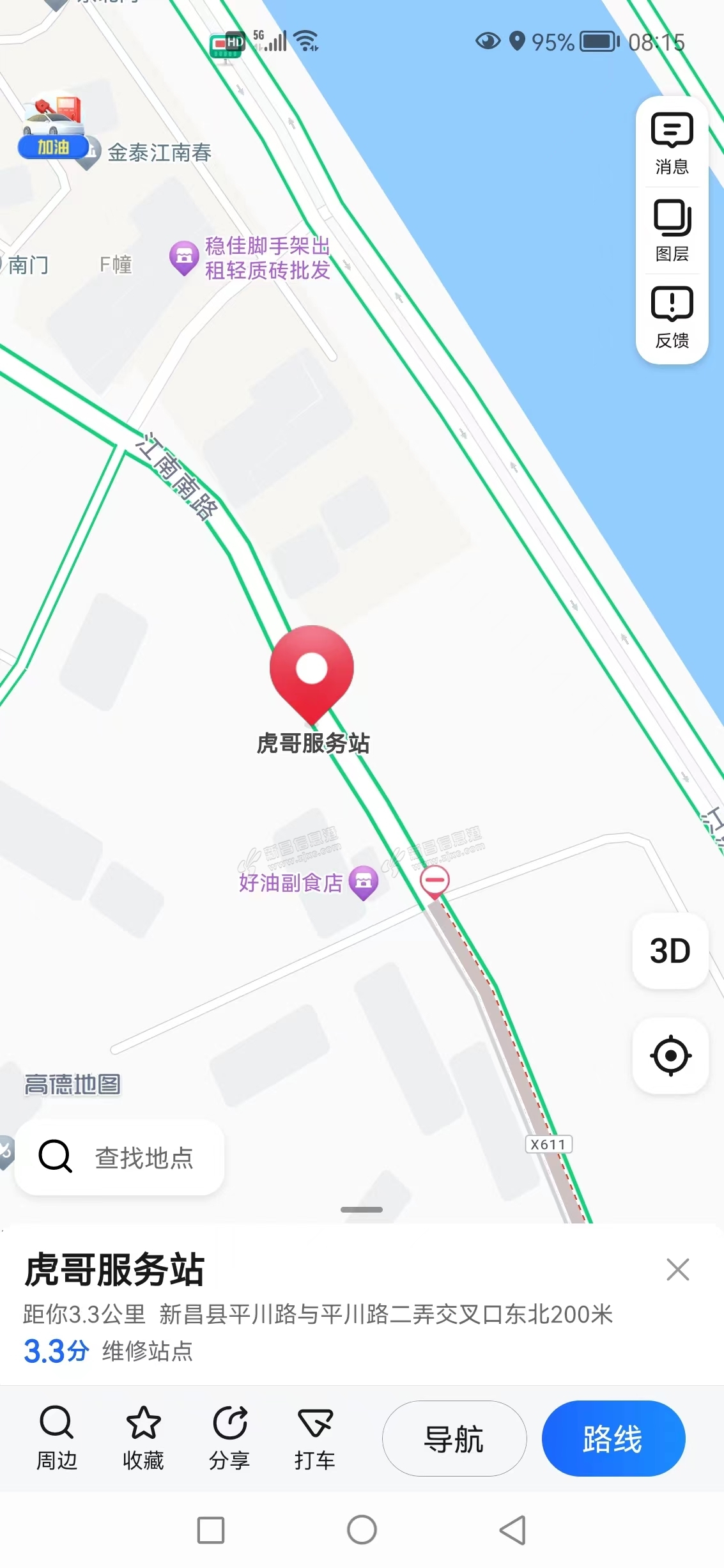Open the 图层 map layers option

672,231
